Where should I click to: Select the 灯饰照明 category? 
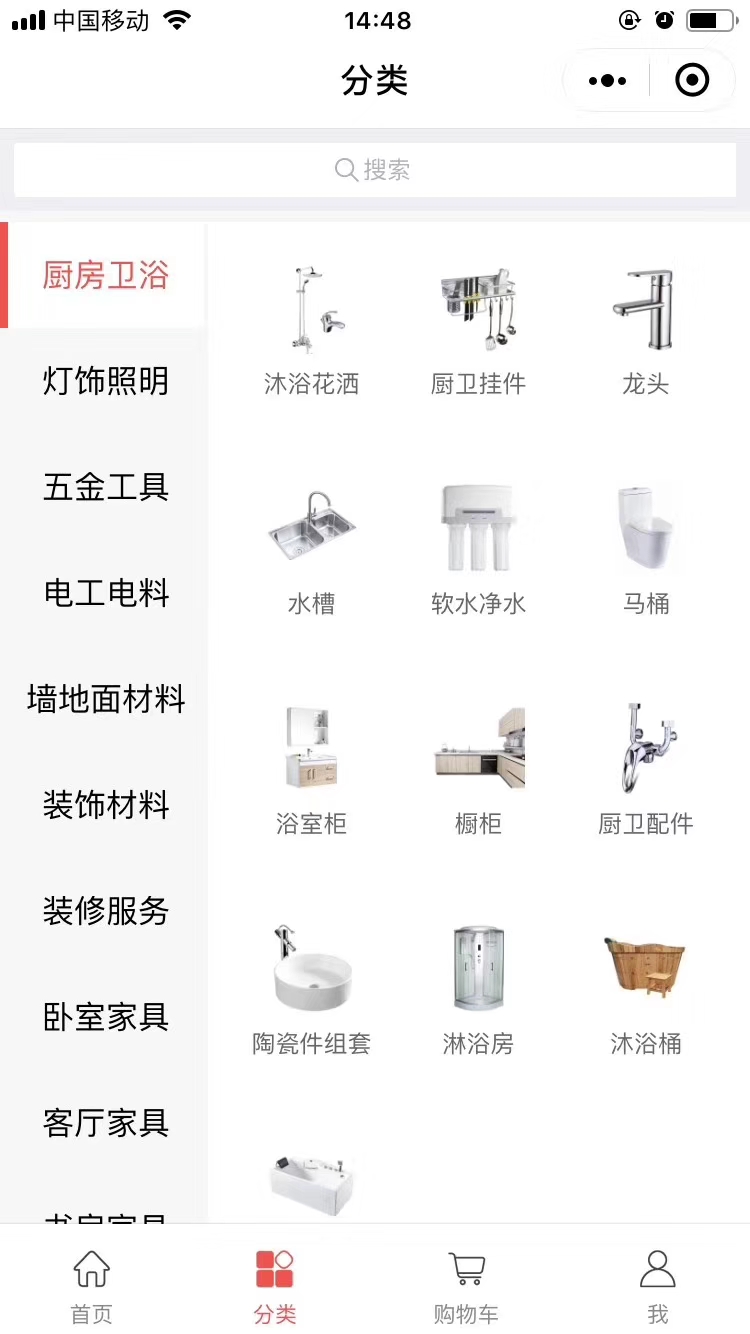click(105, 381)
